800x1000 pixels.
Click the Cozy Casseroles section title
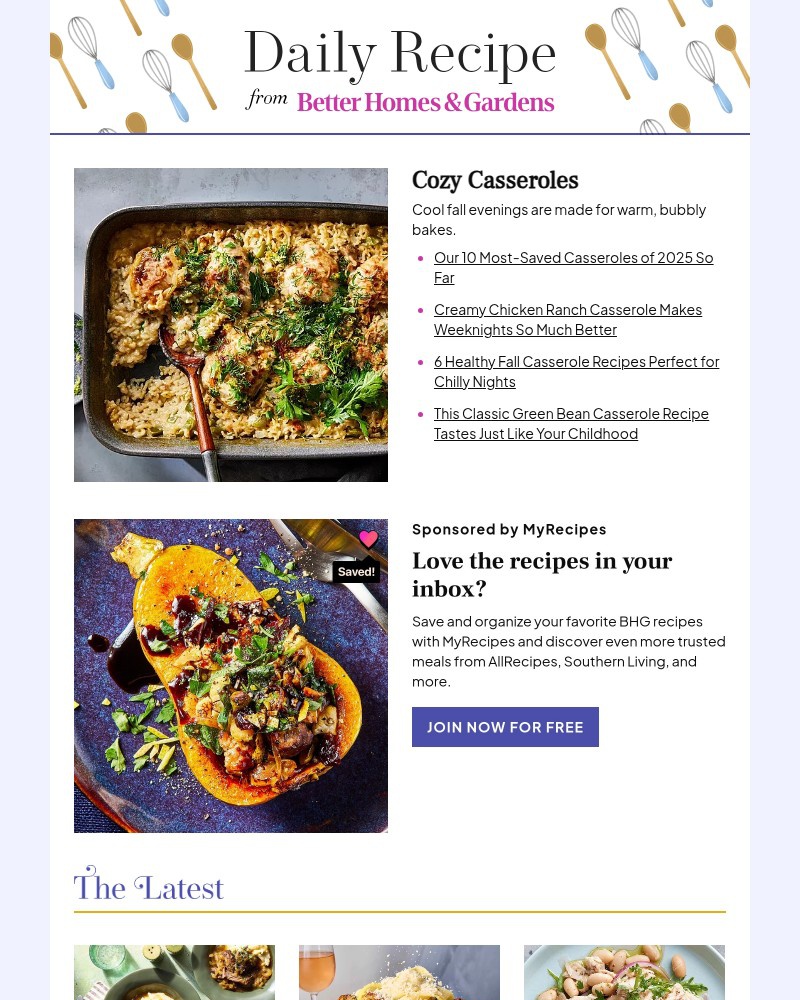pyautogui.click(x=495, y=180)
